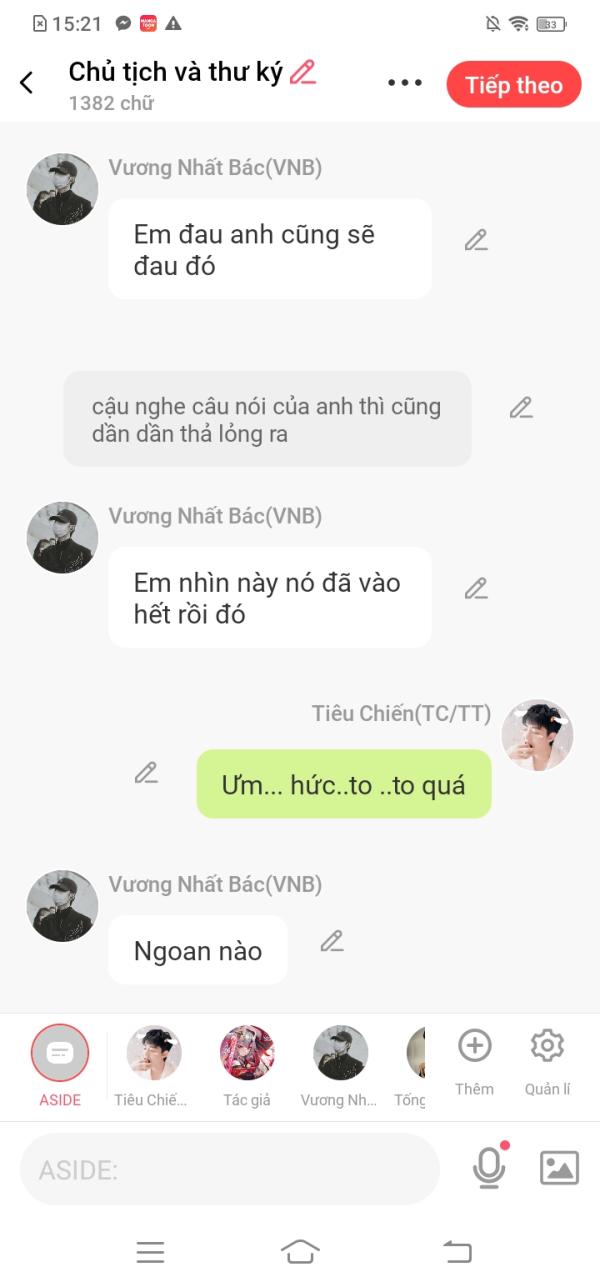The height and width of the screenshot is (1287, 600).
Task: Edit the message 'Ngoan nào'
Action: (x=332, y=941)
